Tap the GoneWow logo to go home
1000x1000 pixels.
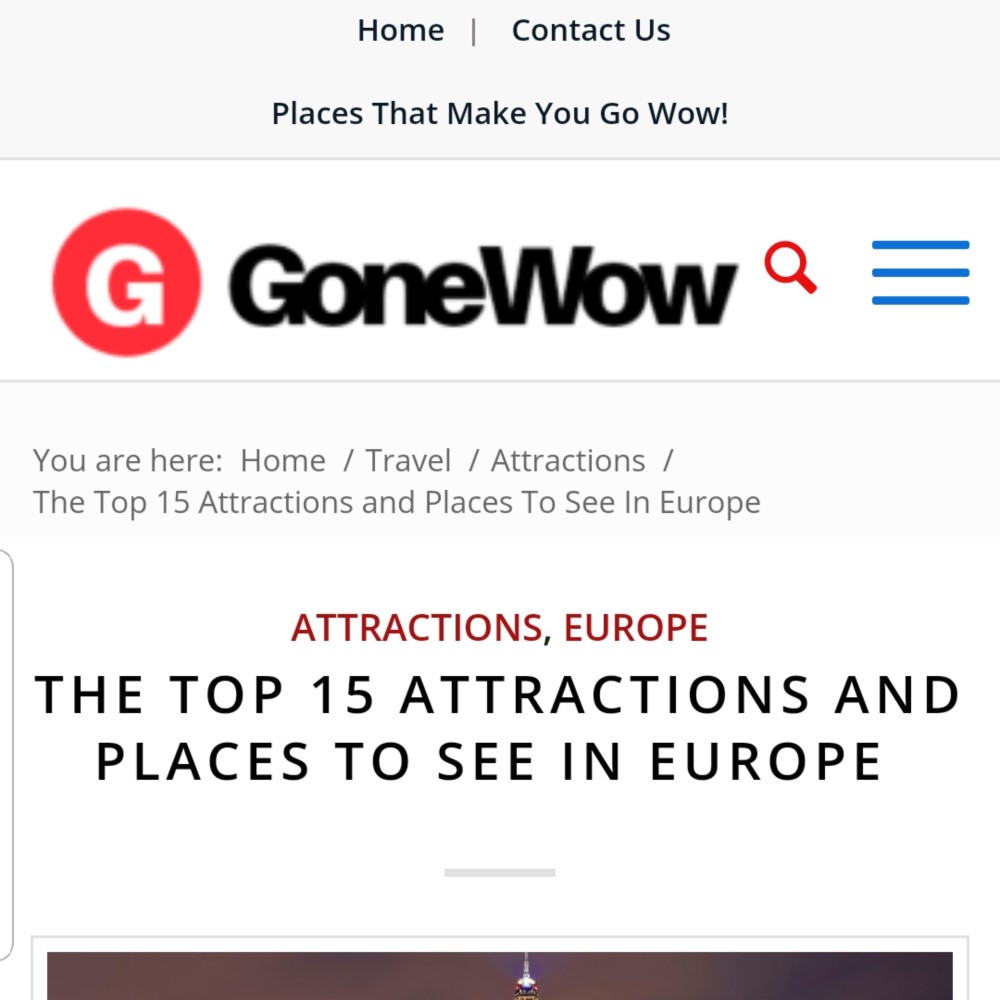click(395, 283)
